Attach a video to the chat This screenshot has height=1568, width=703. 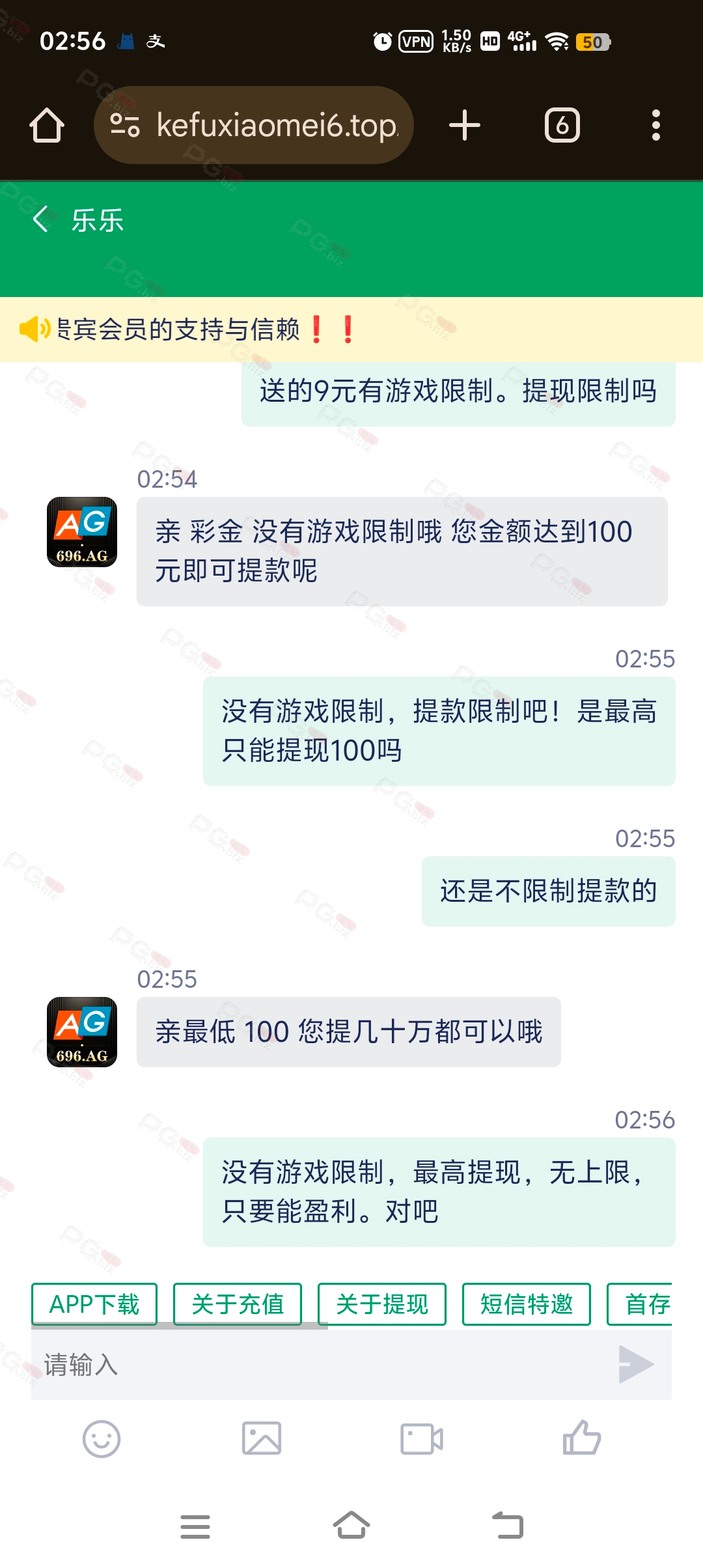coord(422,1439)
